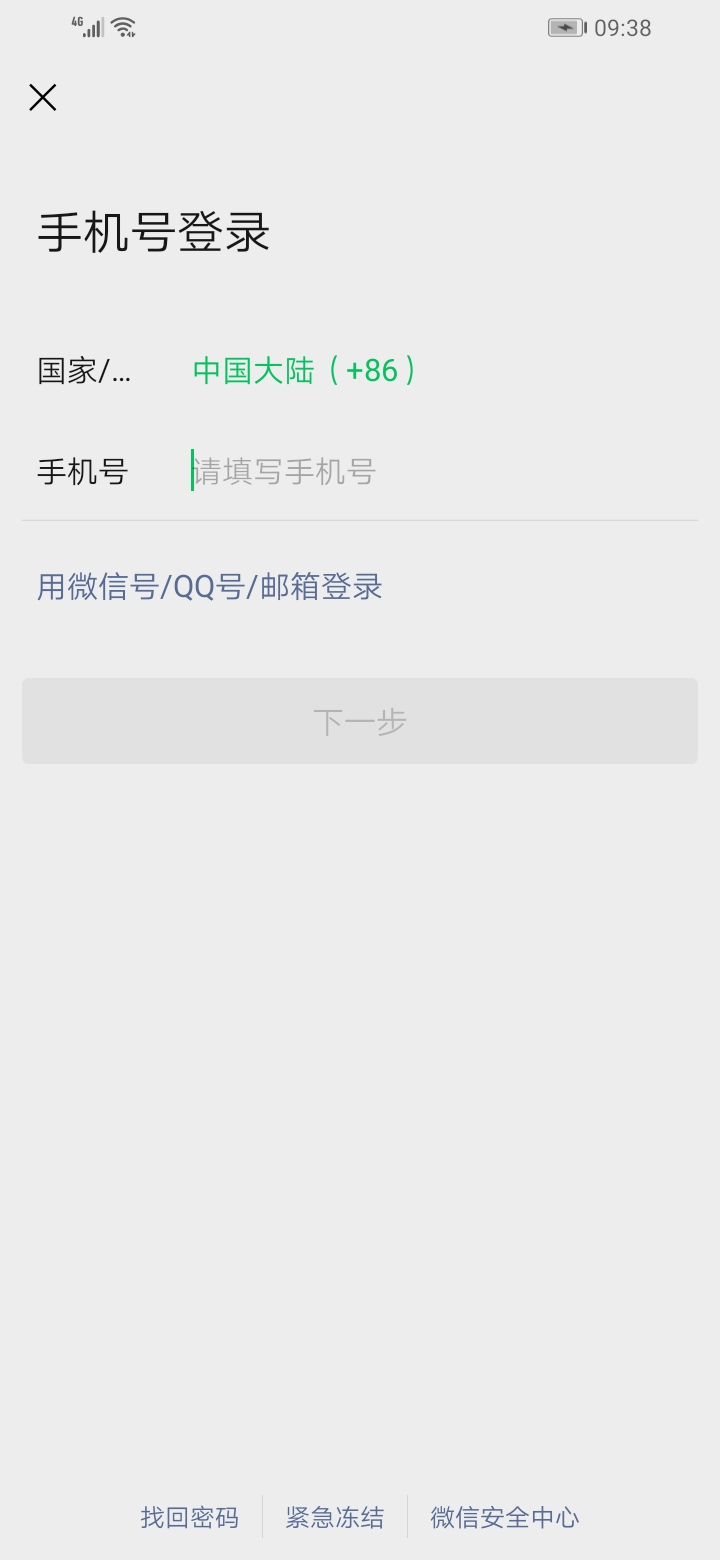Tap the 下一步 next step button
The width and height of the screenshot is (720, 1560).
coord(360,720)
